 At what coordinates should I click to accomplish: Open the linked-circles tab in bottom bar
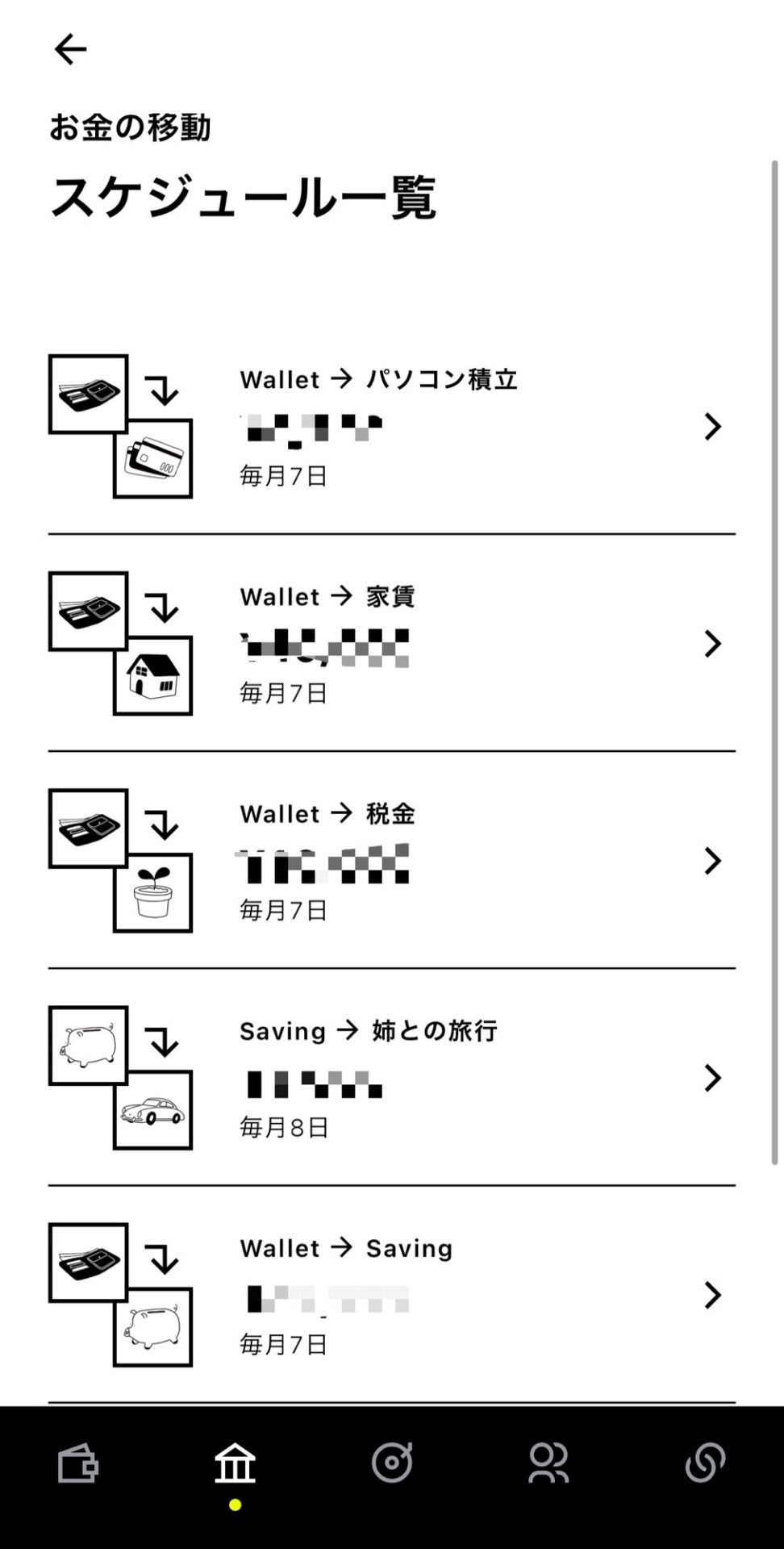[705, 1463]
